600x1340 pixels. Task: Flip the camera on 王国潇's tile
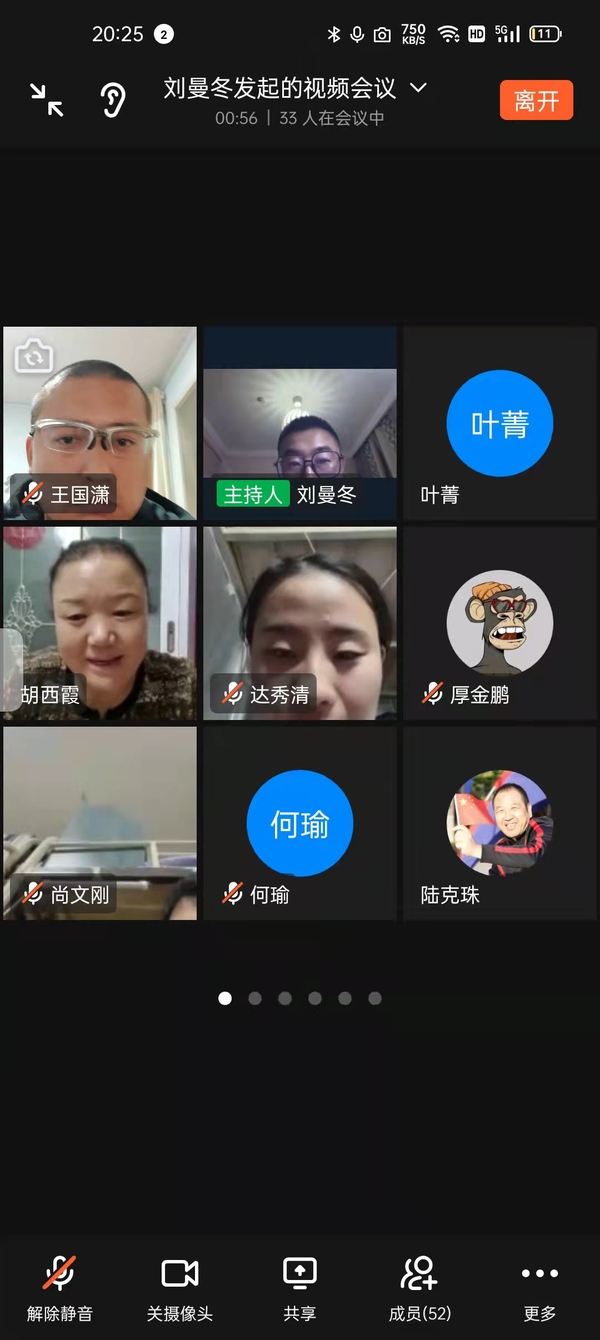[x=34, y=355]
